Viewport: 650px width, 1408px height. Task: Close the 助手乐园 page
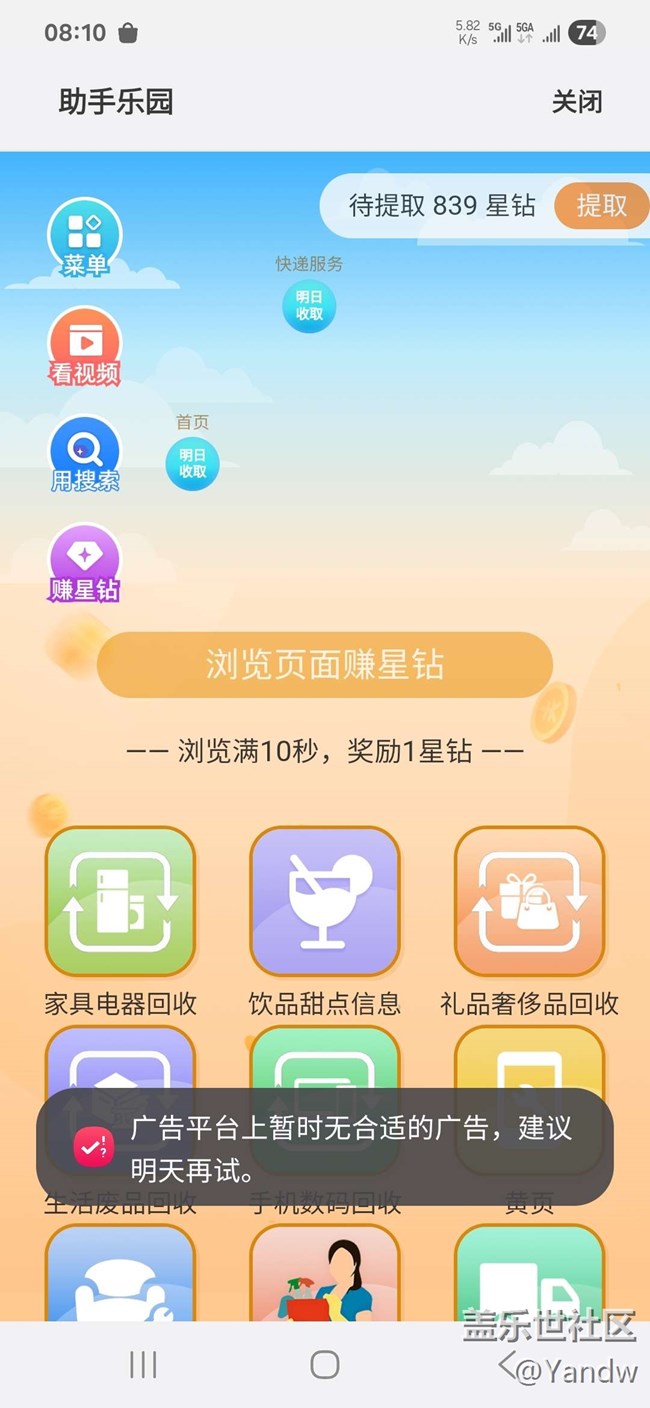tap(577, 102)
